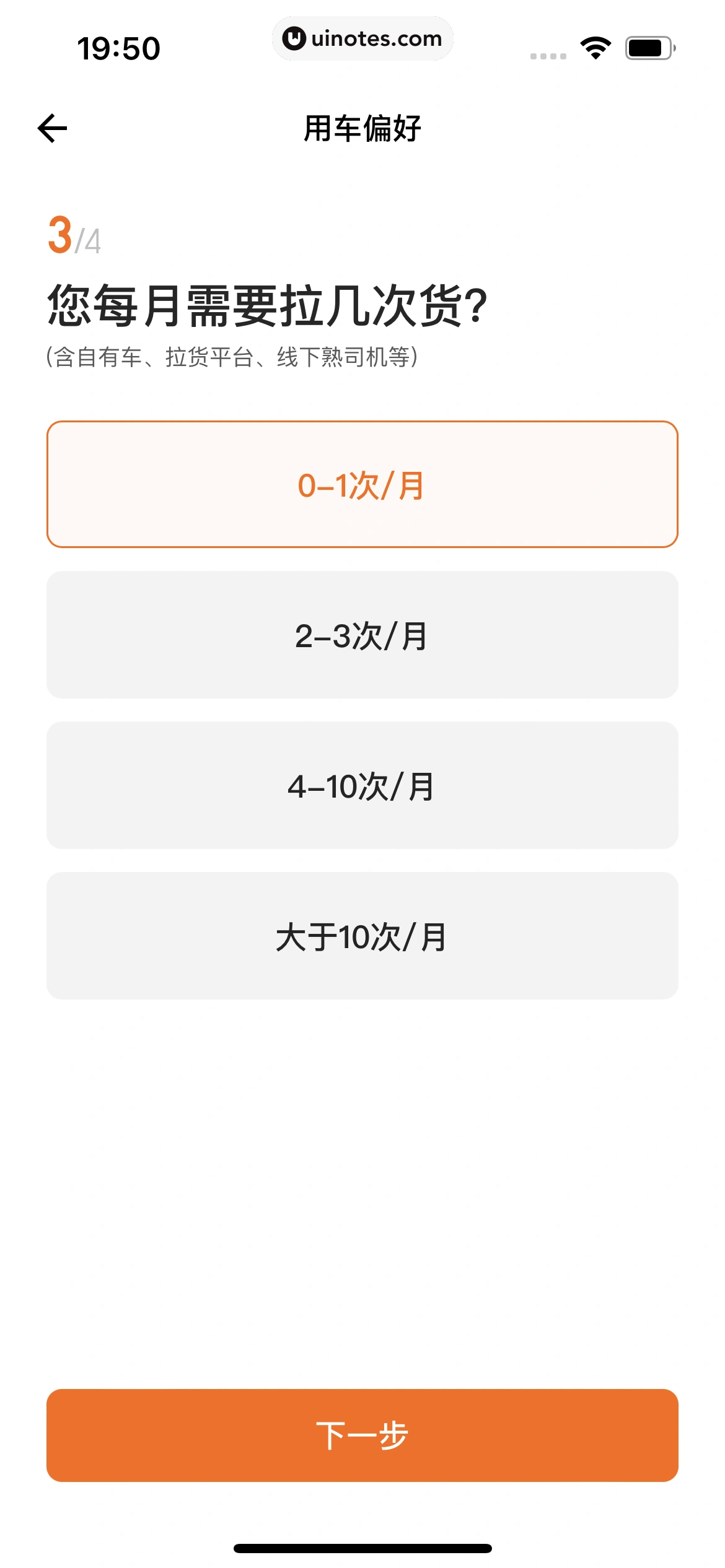Click the cellular signal dots icon
The height and width of the screenshot is (1568, 725).
click(x=548, y=55)
